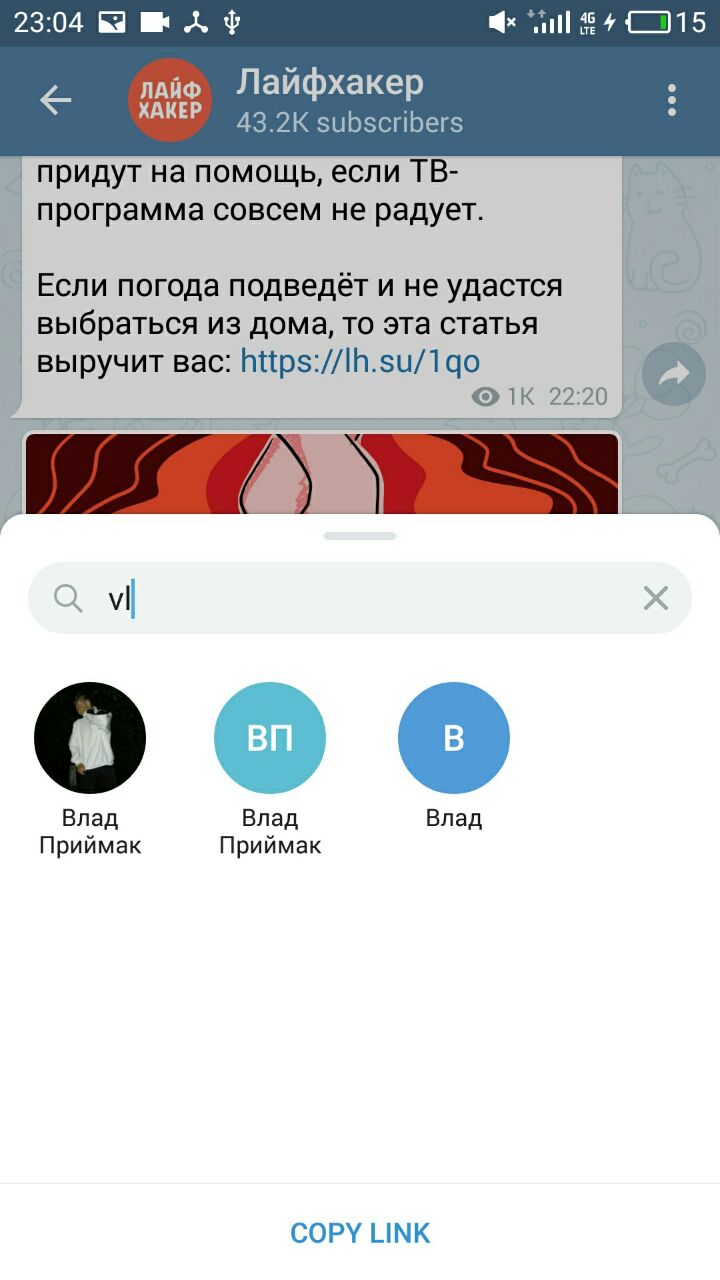Screen dimensions: 720x1280
Task: Clear the search text
Action: click(655, 598)
